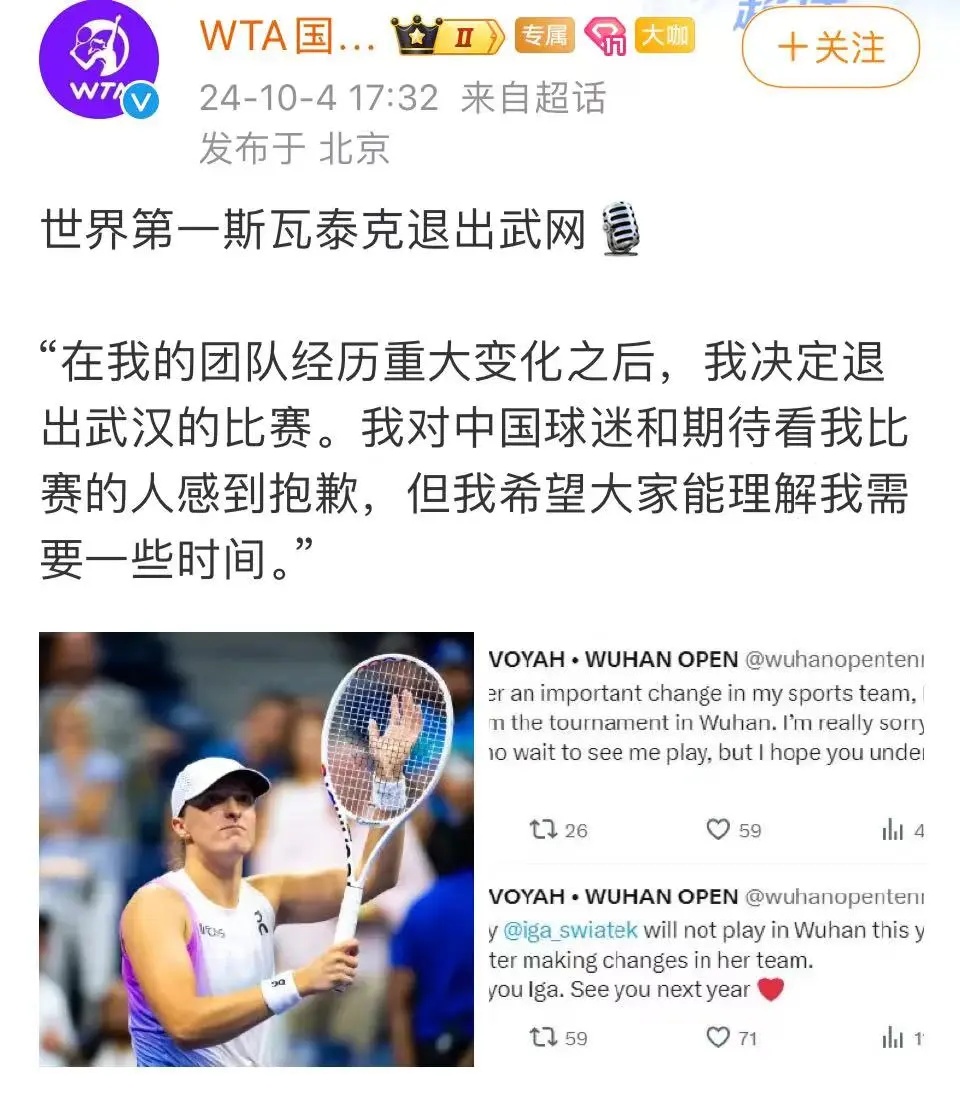Open the WTA profile avatar
Image resolution: width=960 pixels, height=1095 pixels.
(98, 60)
